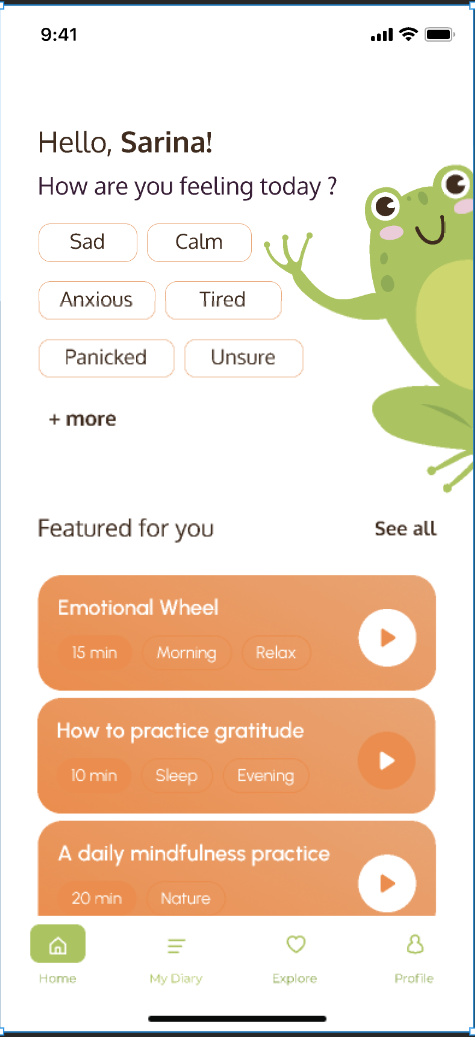475x1037 pixels.
Task: Choose the Unsure mood chip
Action: (x=243, y=358)
